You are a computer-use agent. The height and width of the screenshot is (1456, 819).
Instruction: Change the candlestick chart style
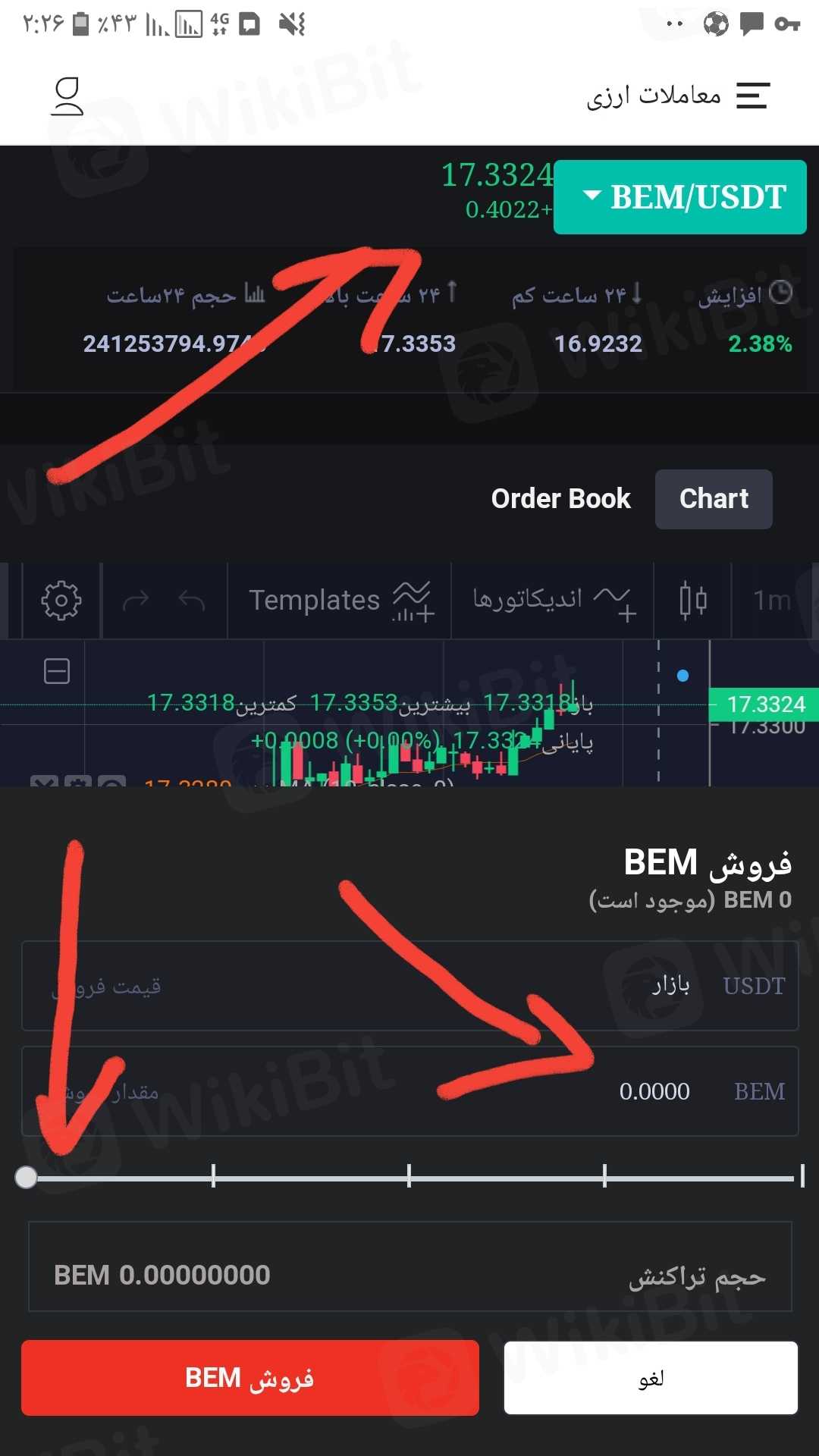point(692,601)
